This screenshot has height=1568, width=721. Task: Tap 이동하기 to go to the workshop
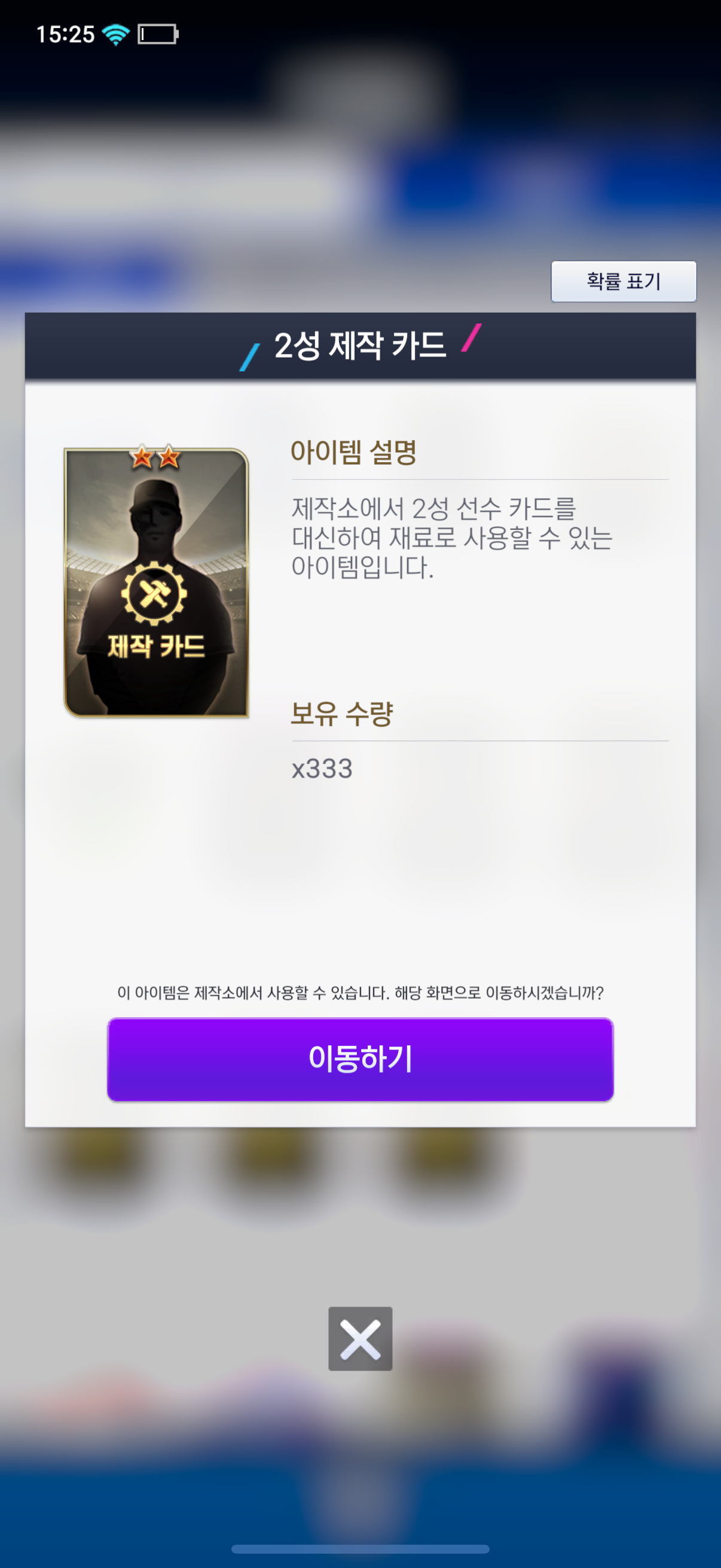360,1058
